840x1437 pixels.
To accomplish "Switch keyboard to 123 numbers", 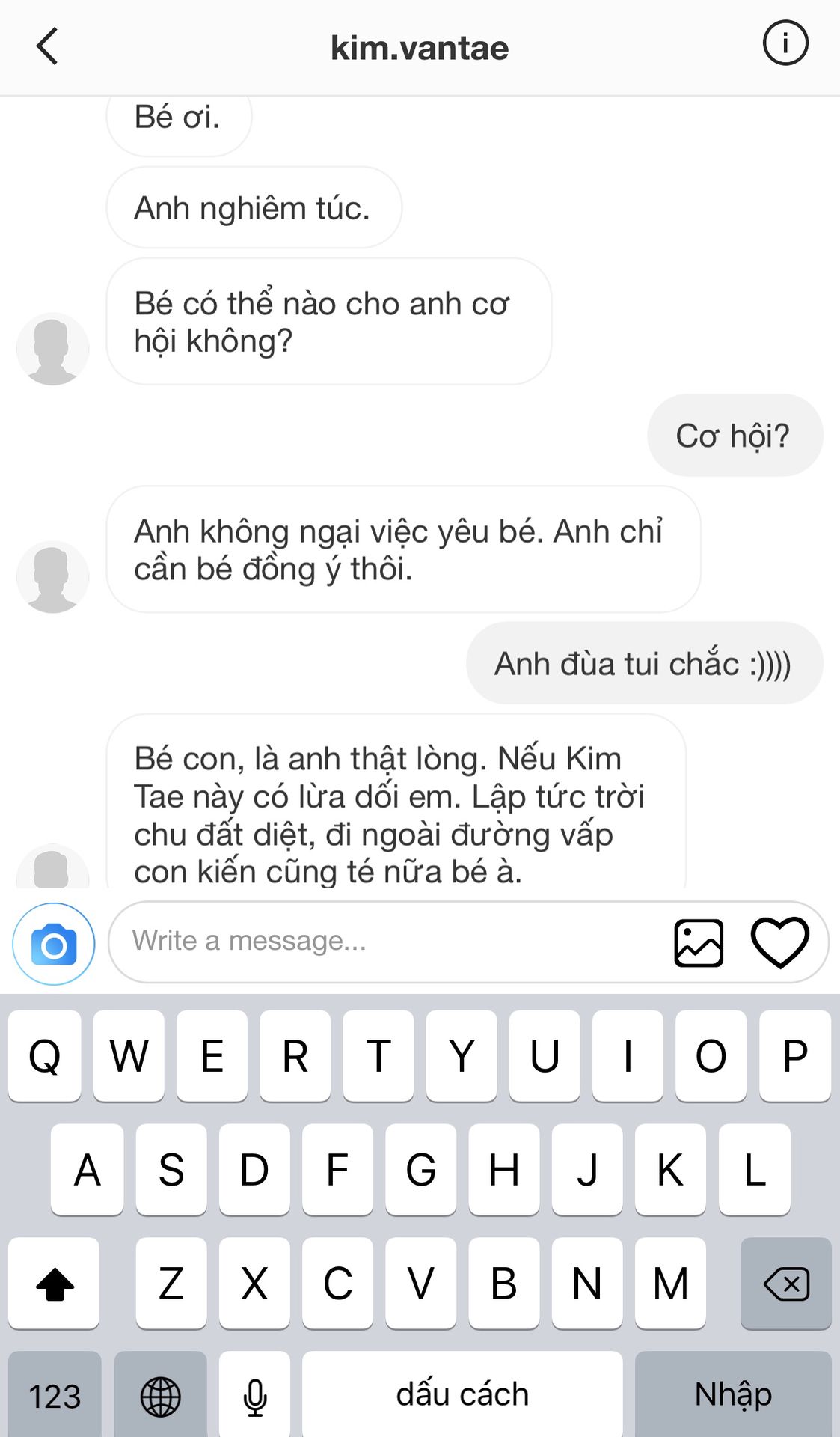I will [x=55, y=1396].
